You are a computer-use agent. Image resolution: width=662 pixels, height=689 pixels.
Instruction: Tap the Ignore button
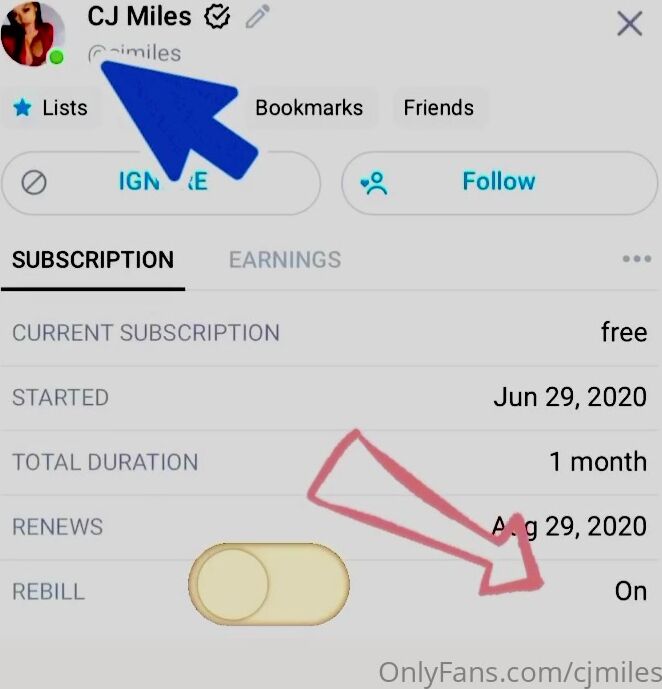click(x=161, y=182)
